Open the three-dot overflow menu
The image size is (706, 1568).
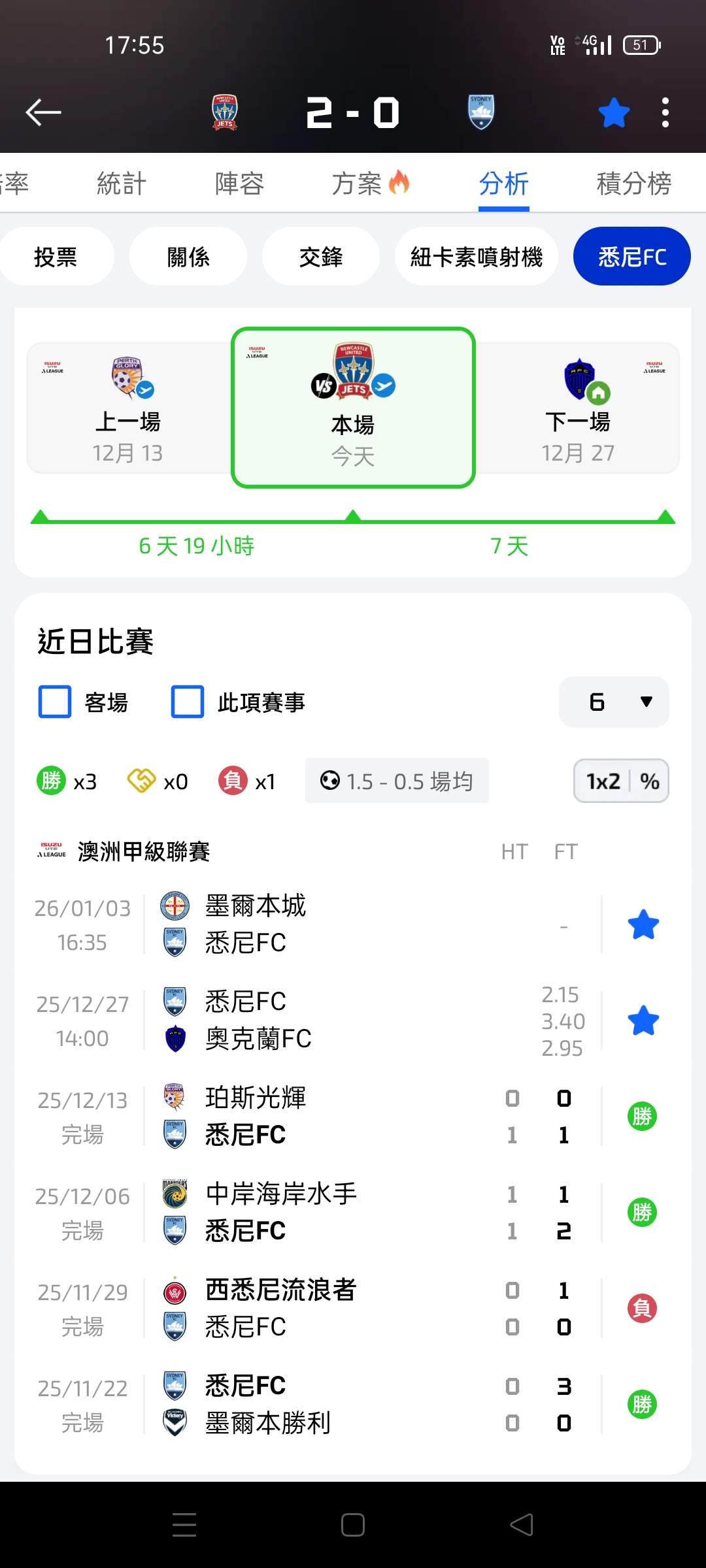tap(665, 112)
